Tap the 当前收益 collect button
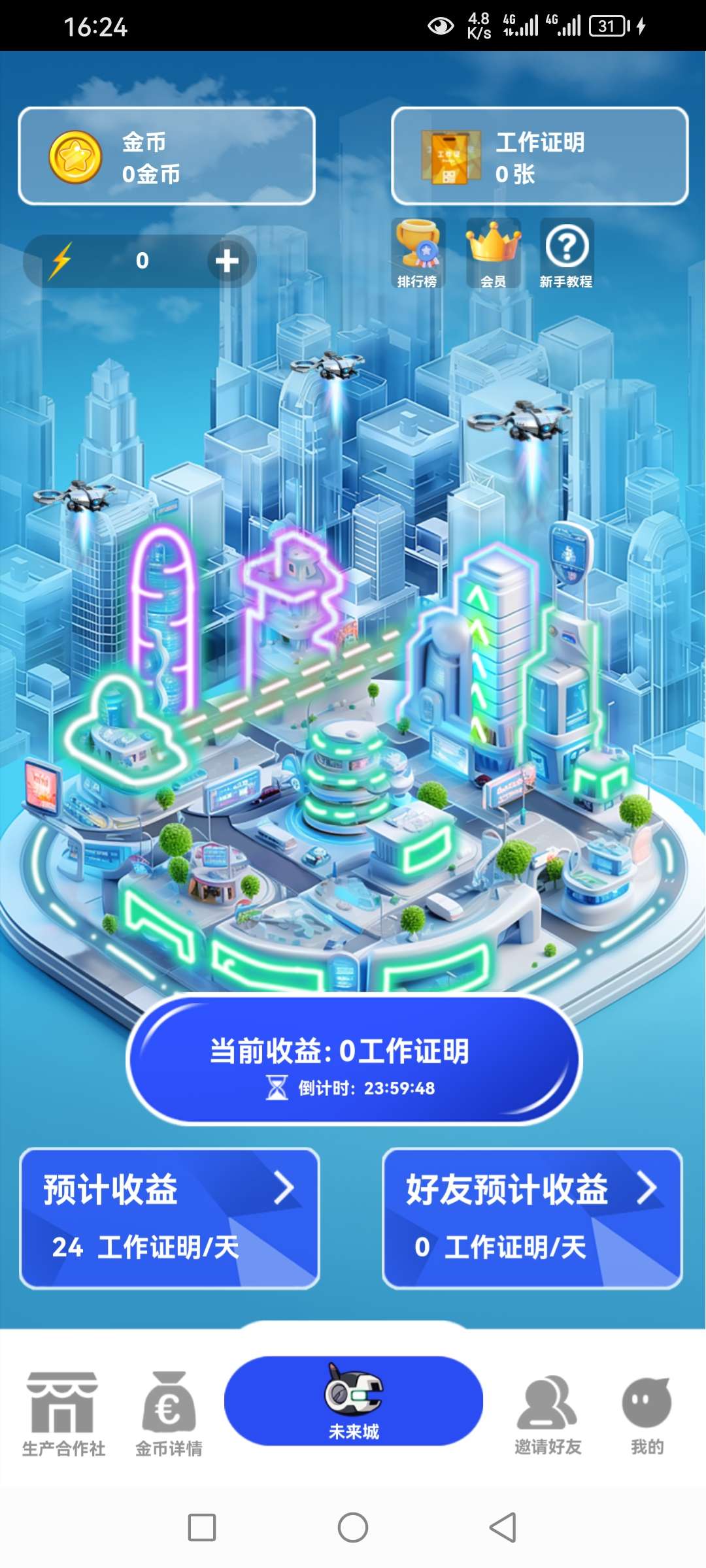This screenshot has width=706, height=1568. coord(354,1059)
